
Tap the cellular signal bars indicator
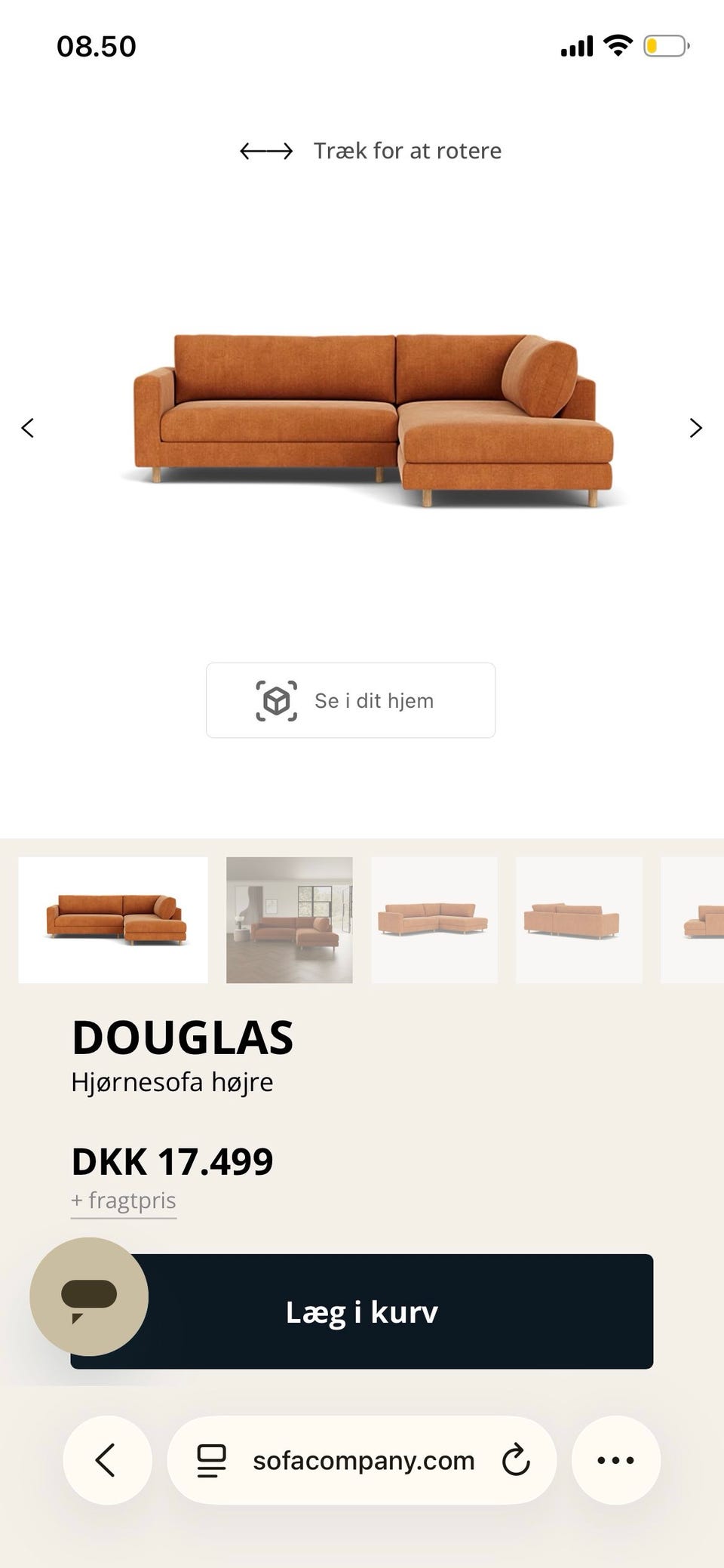click(575, 45)
